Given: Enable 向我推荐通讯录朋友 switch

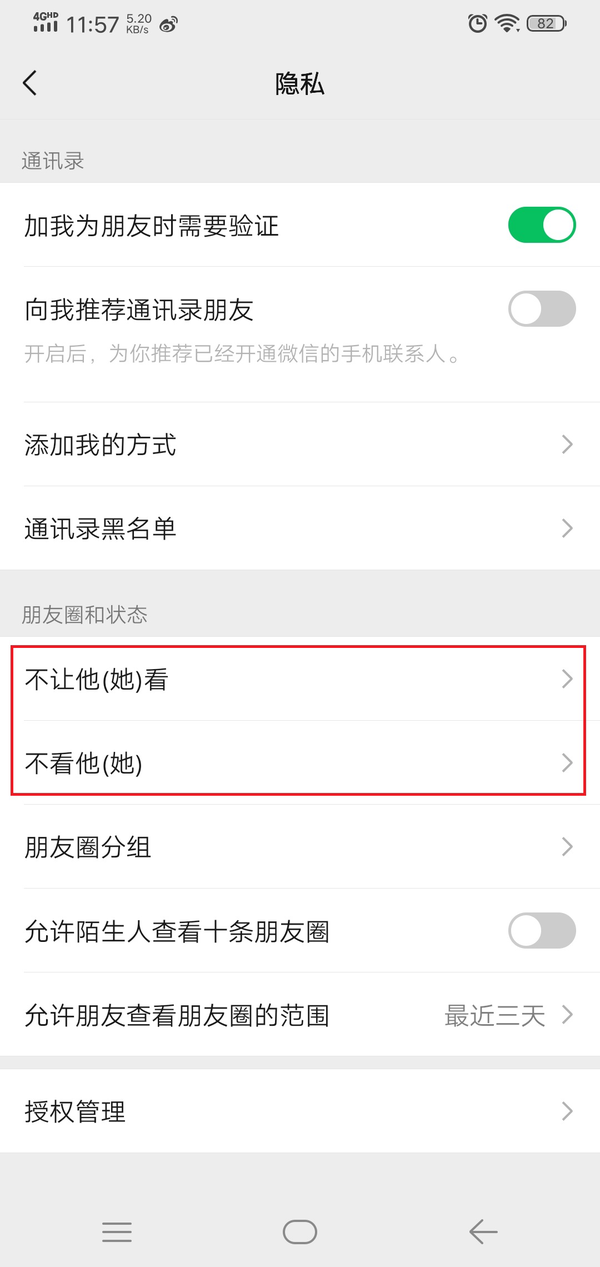Looking at the screenshot, I should click(x=541, y=309).
